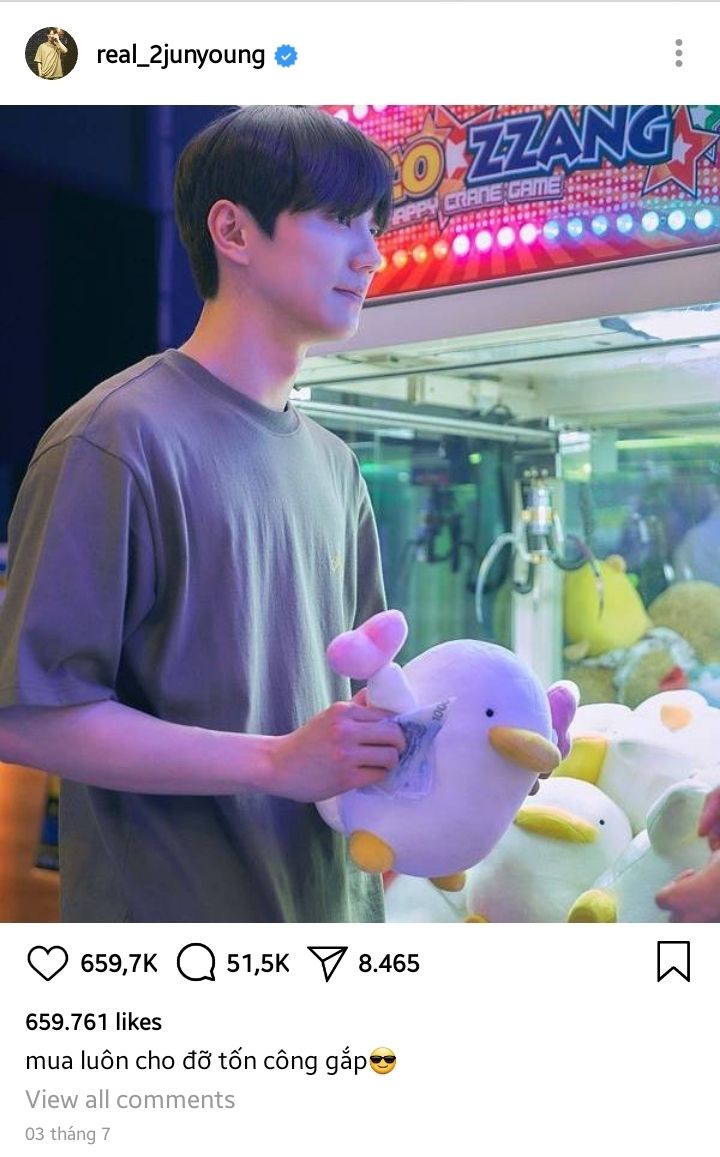Image resolution: width=720 pixels, height=1157 pixels.
Task: Share the post via paper plane icon
Action: tap(327, 963)
